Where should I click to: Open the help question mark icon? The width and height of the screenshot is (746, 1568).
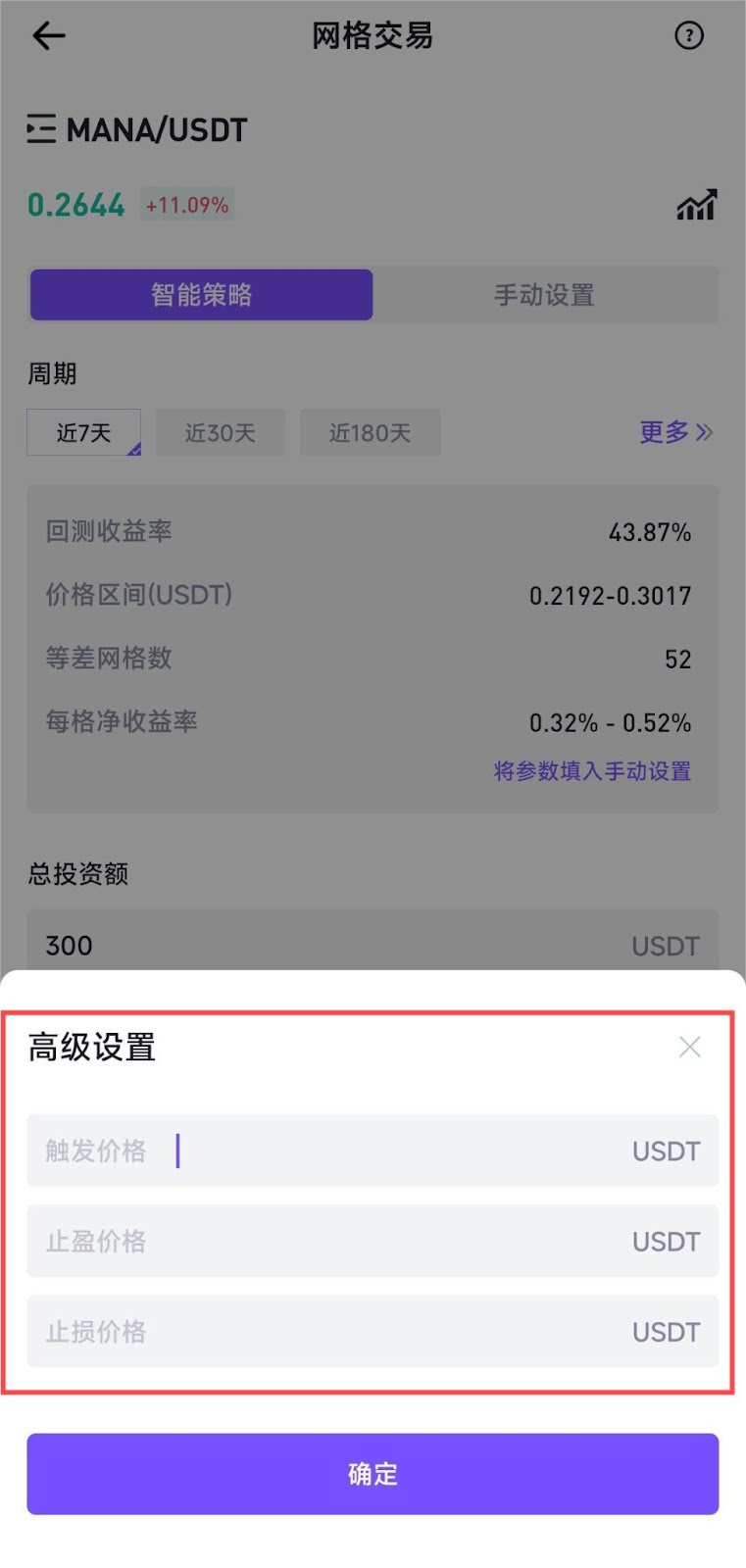pyautogui.click(x=689, y=36)
